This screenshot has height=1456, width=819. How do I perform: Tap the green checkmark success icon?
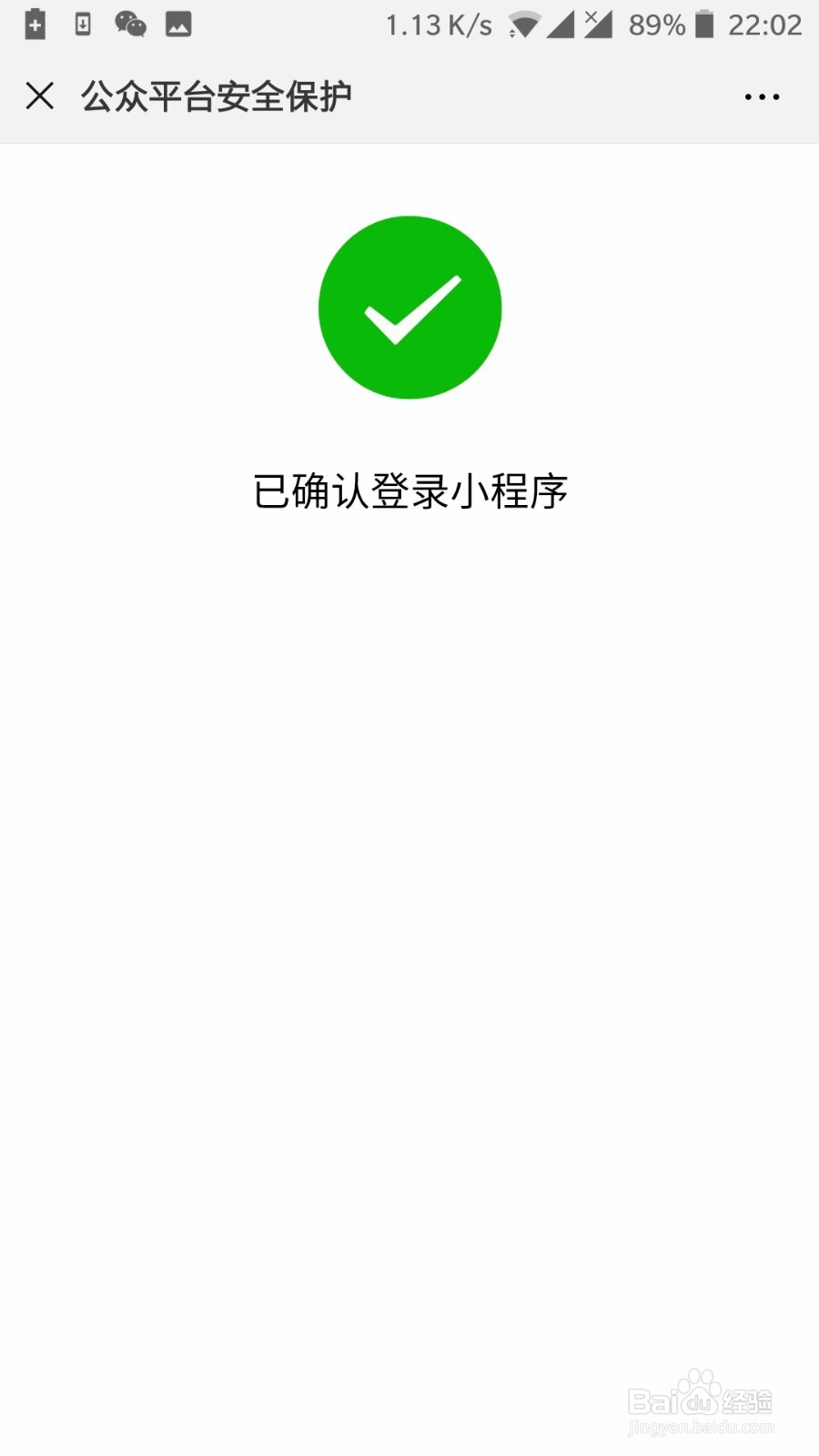pos(409,308)
